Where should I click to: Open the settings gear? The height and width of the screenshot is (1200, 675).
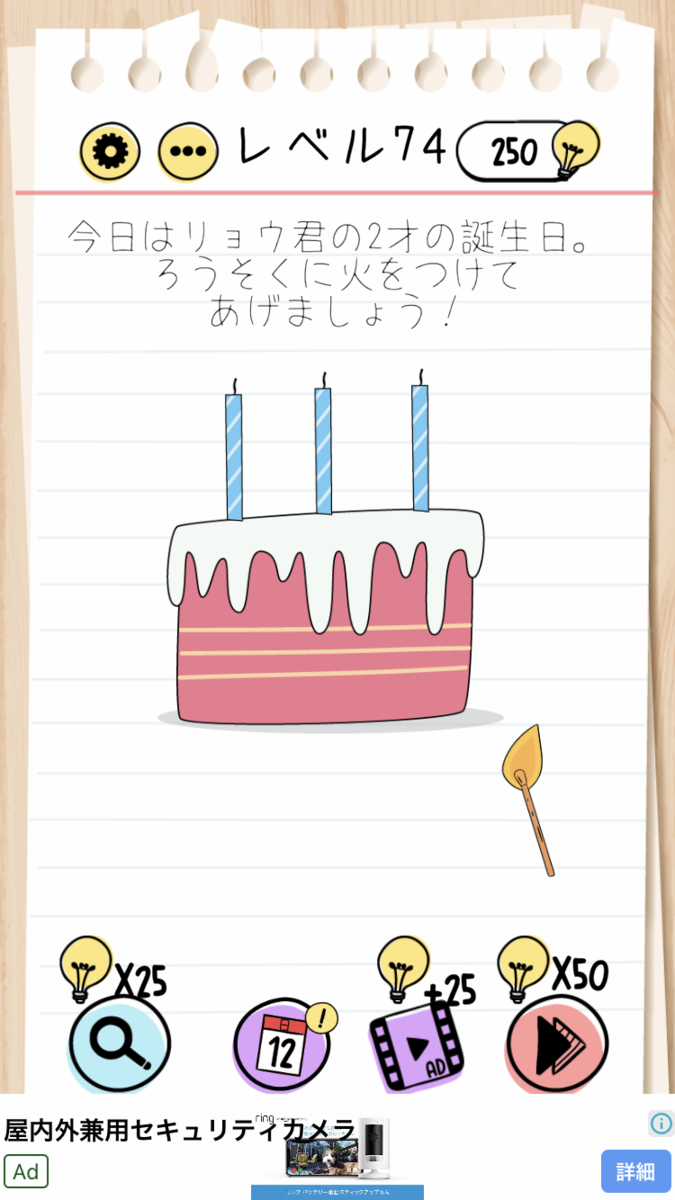(x=105, y=153)
